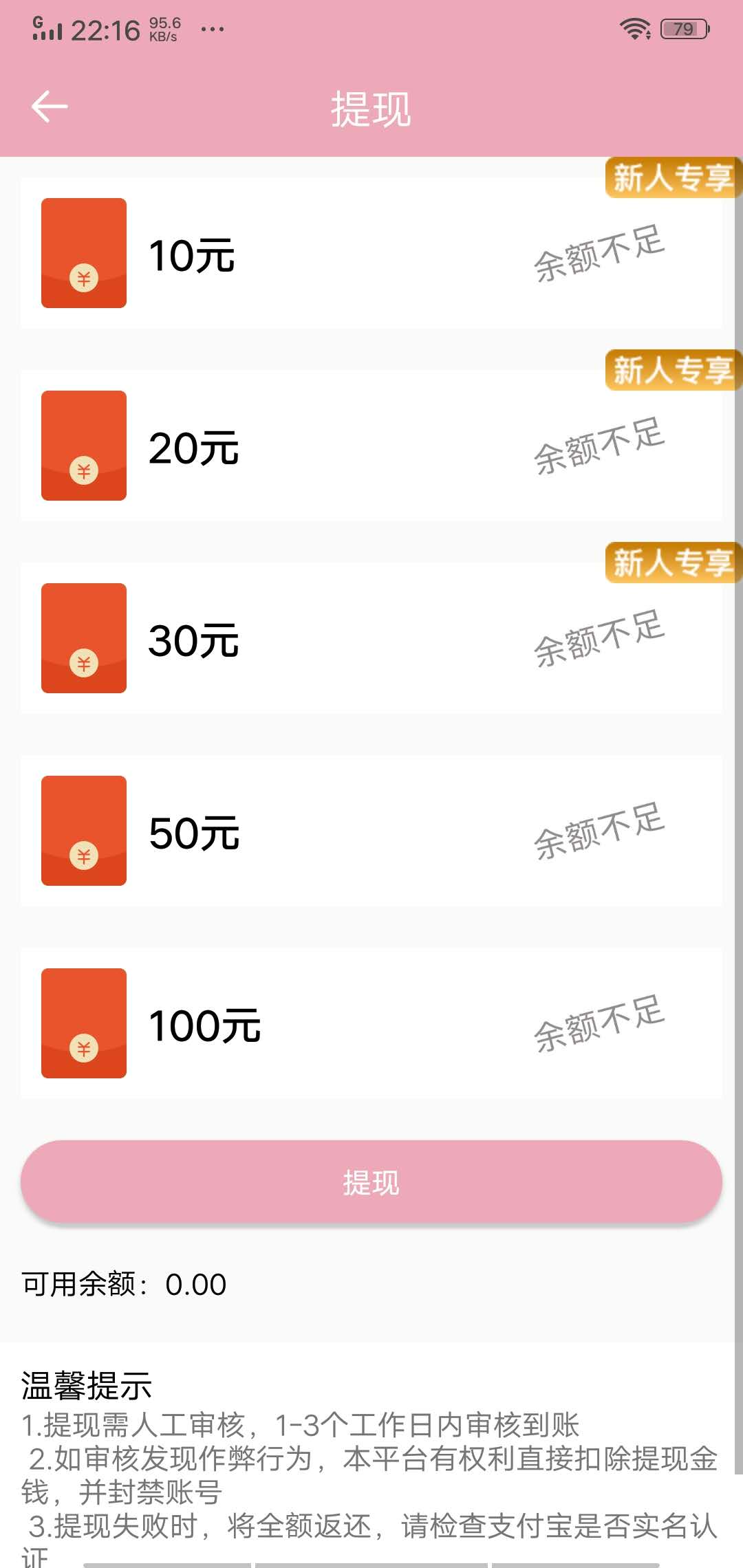Click the 新人专享 badge on the 30元 card
The height and width of the screenshot is (1568, 743).
tap(671, 564)
